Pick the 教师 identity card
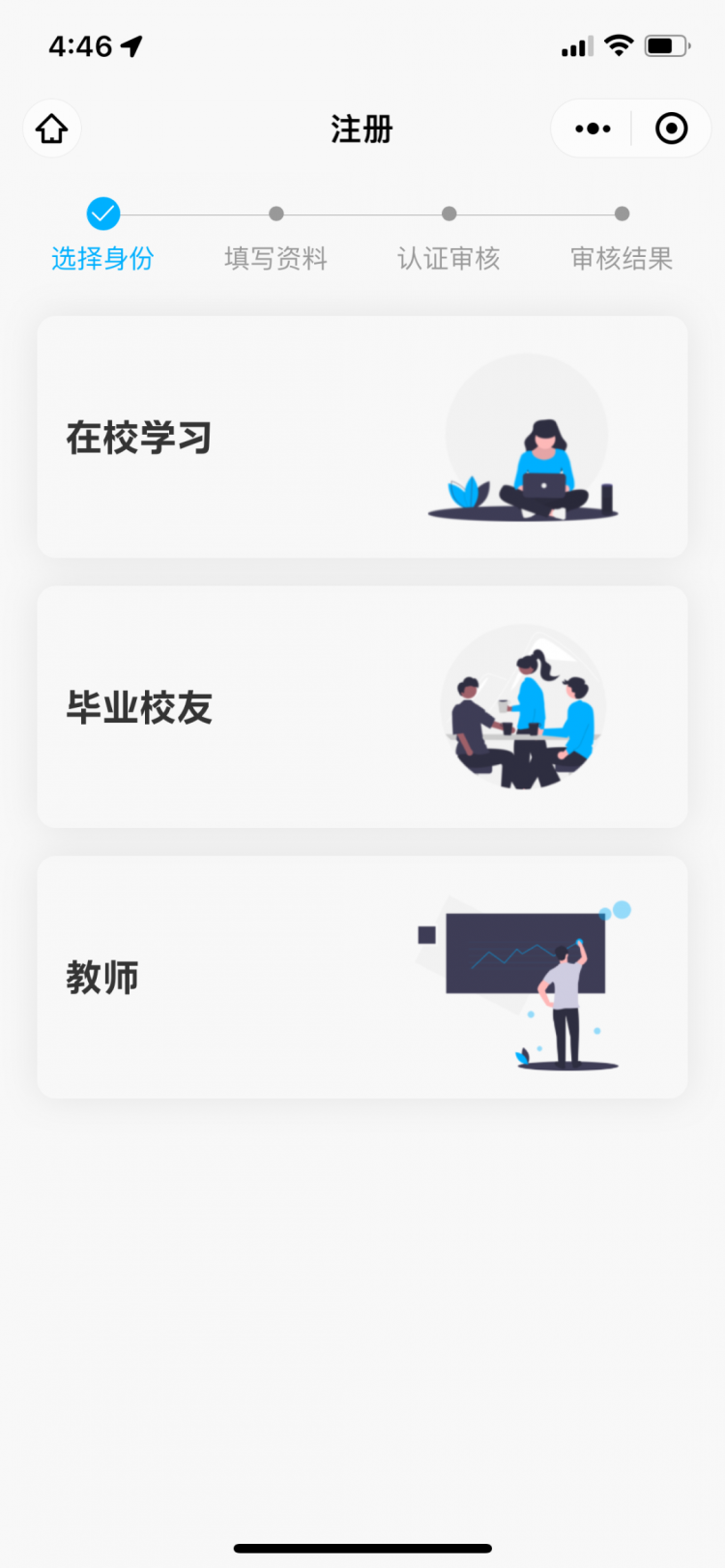The image size is (725, 1568). 362,977
